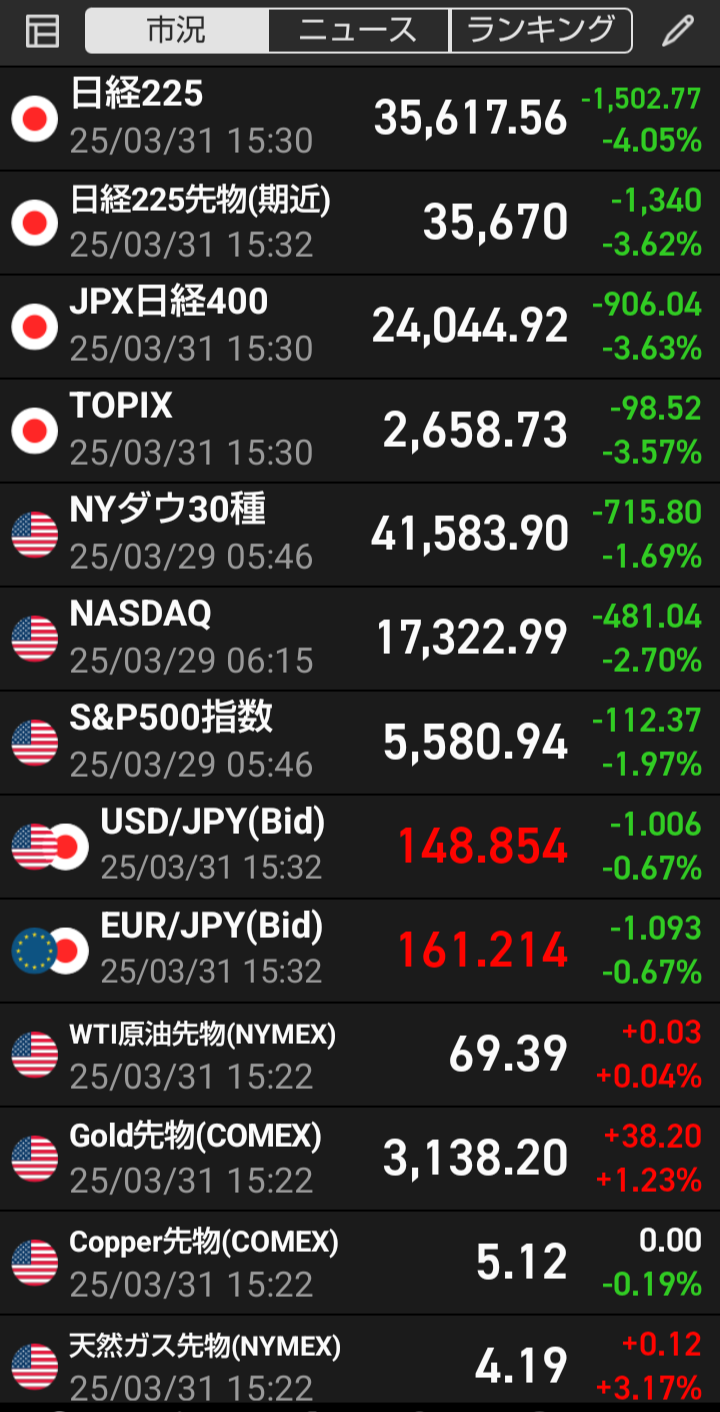View 天然ガス先物(NYMEX) details
Screen dimensions: 720x1412
coord(360,1363)
